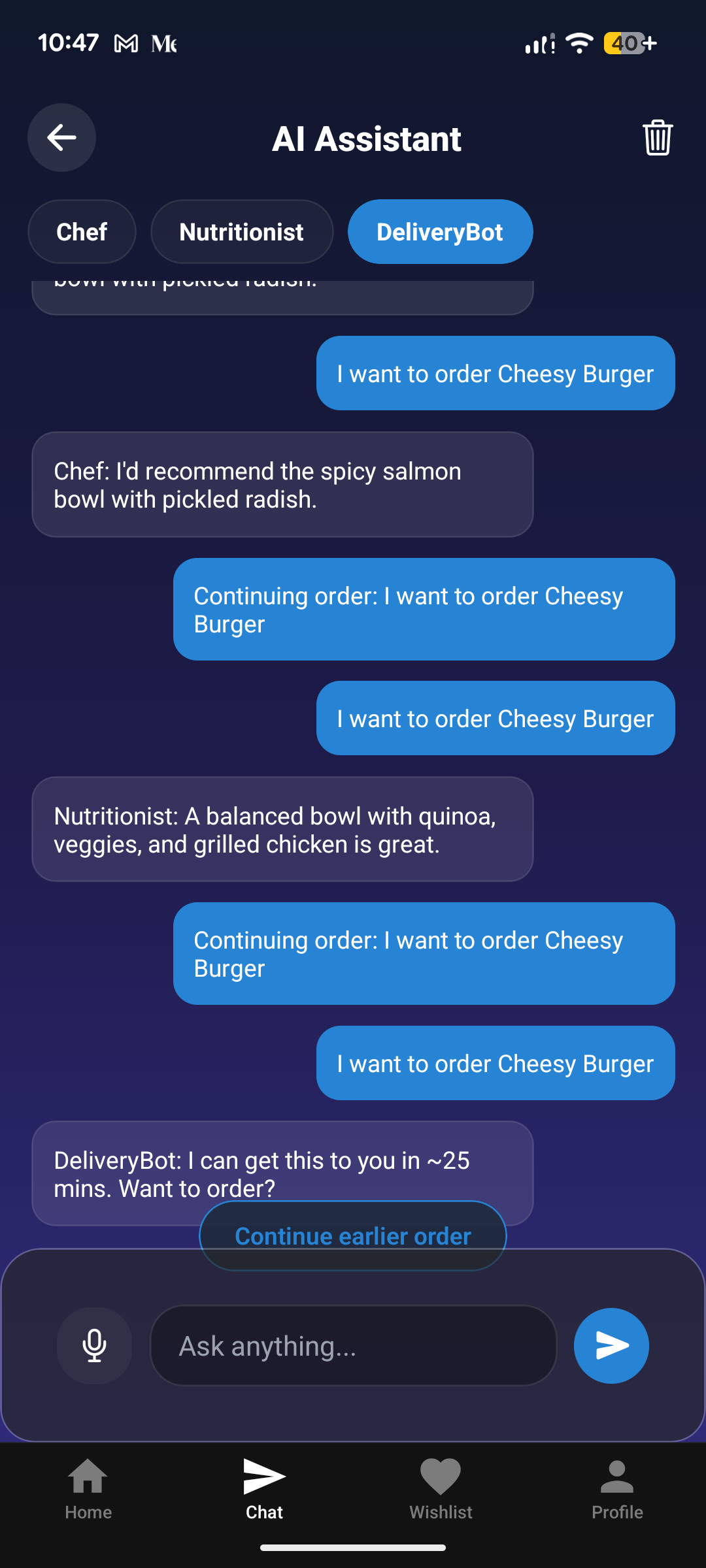Viewport: 706px width, 1568px height.
Task: Switch to the Nutritionist assistant
Action: 242,231
